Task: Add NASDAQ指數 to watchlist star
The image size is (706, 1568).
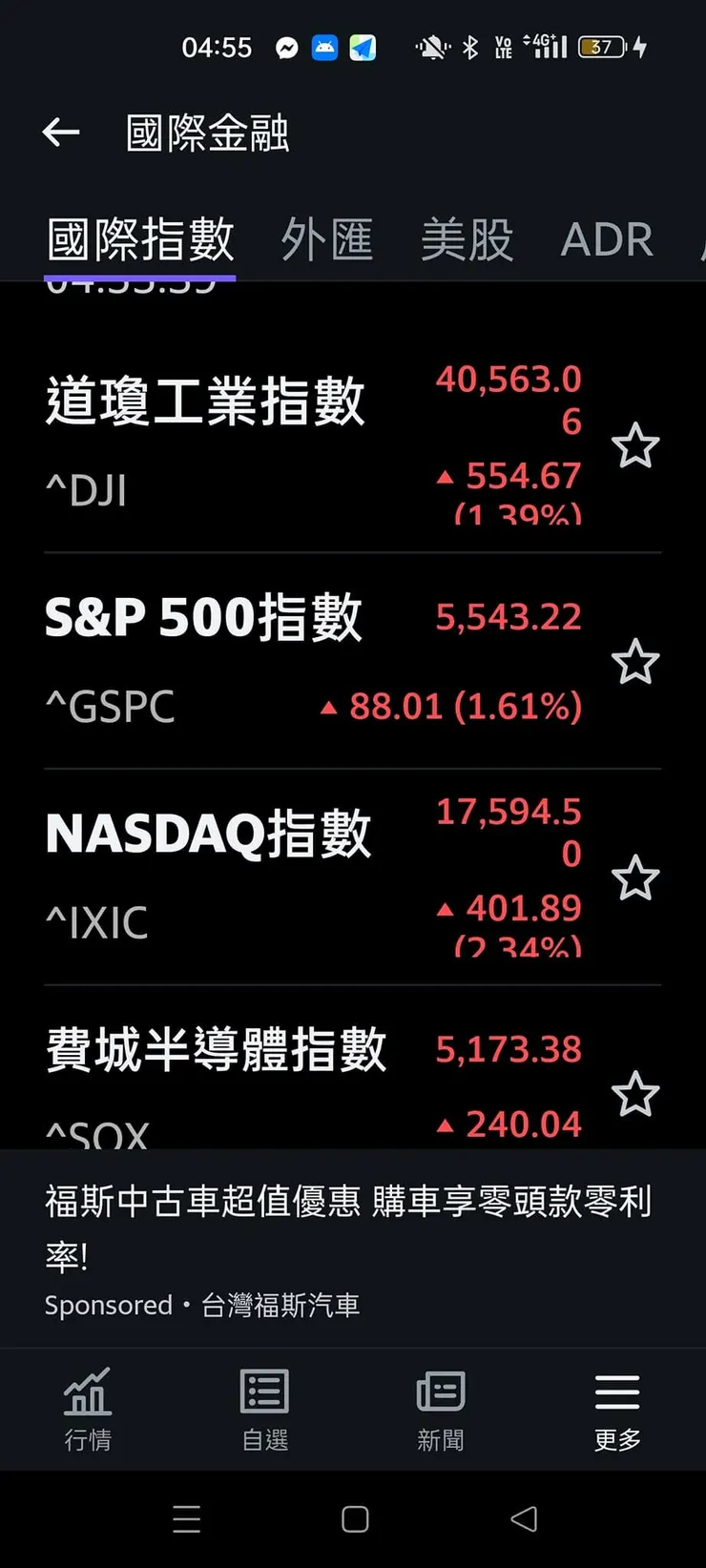Action: click(634, 878)
